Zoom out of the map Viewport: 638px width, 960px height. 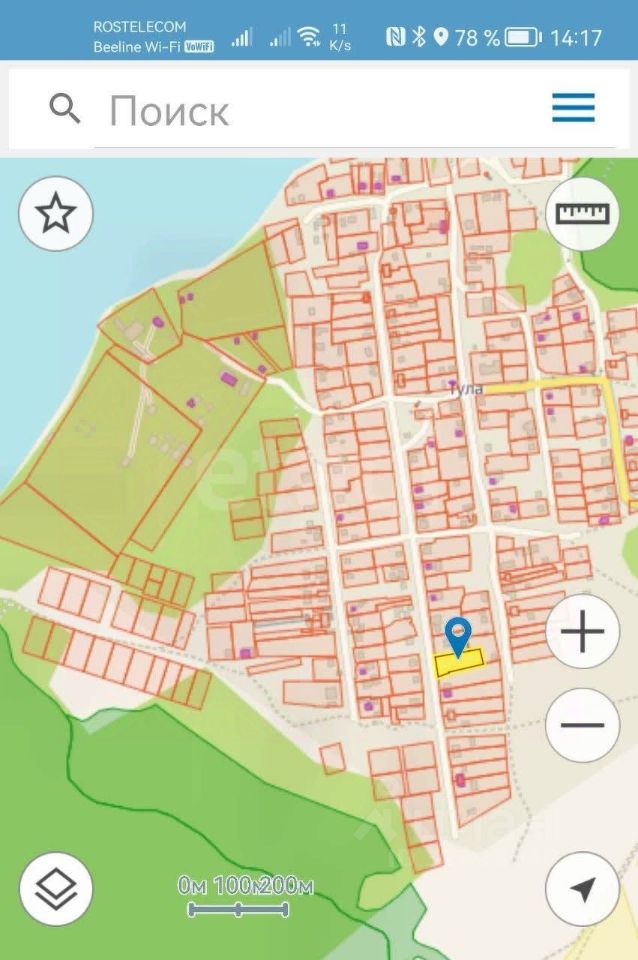pos(582,725)
